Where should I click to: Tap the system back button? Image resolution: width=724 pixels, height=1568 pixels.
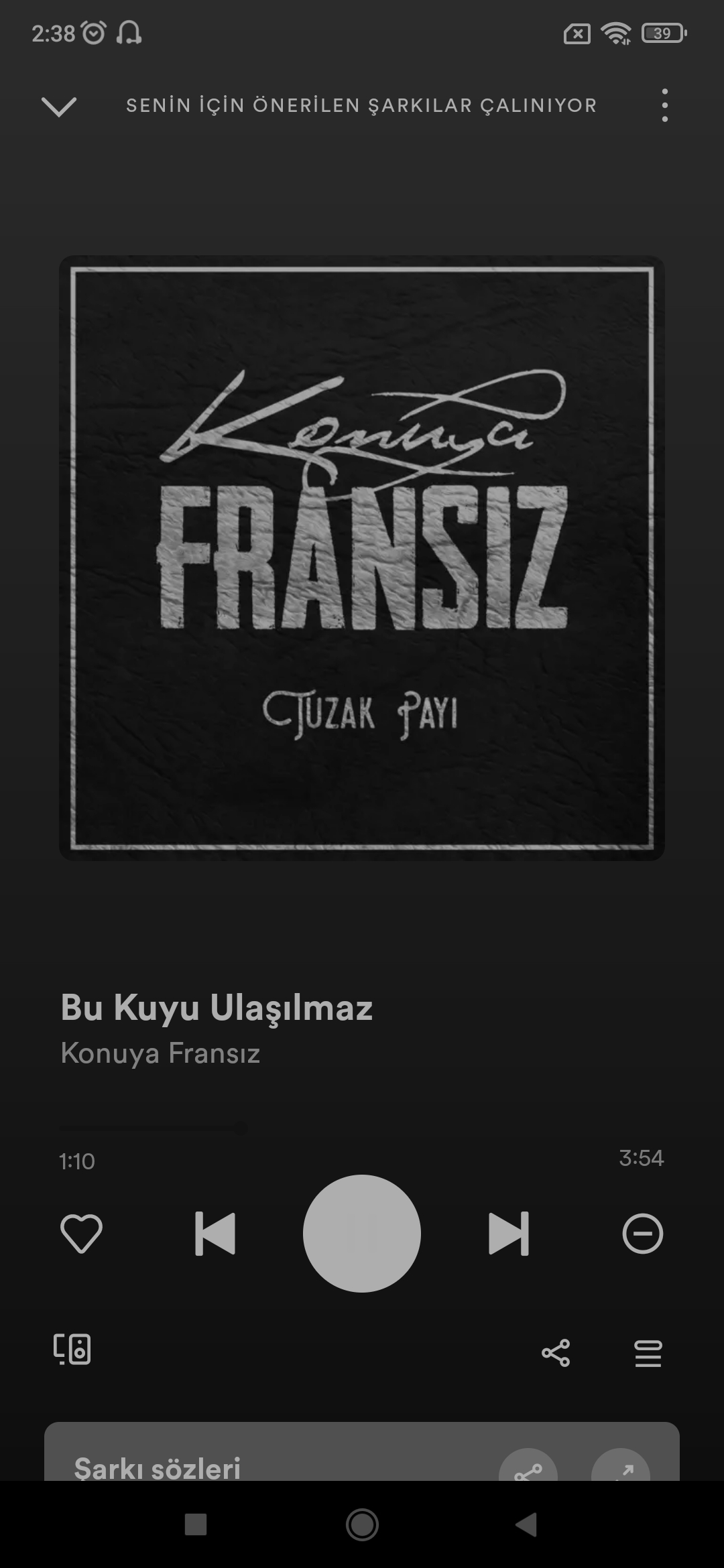(x=527, y=1524)
